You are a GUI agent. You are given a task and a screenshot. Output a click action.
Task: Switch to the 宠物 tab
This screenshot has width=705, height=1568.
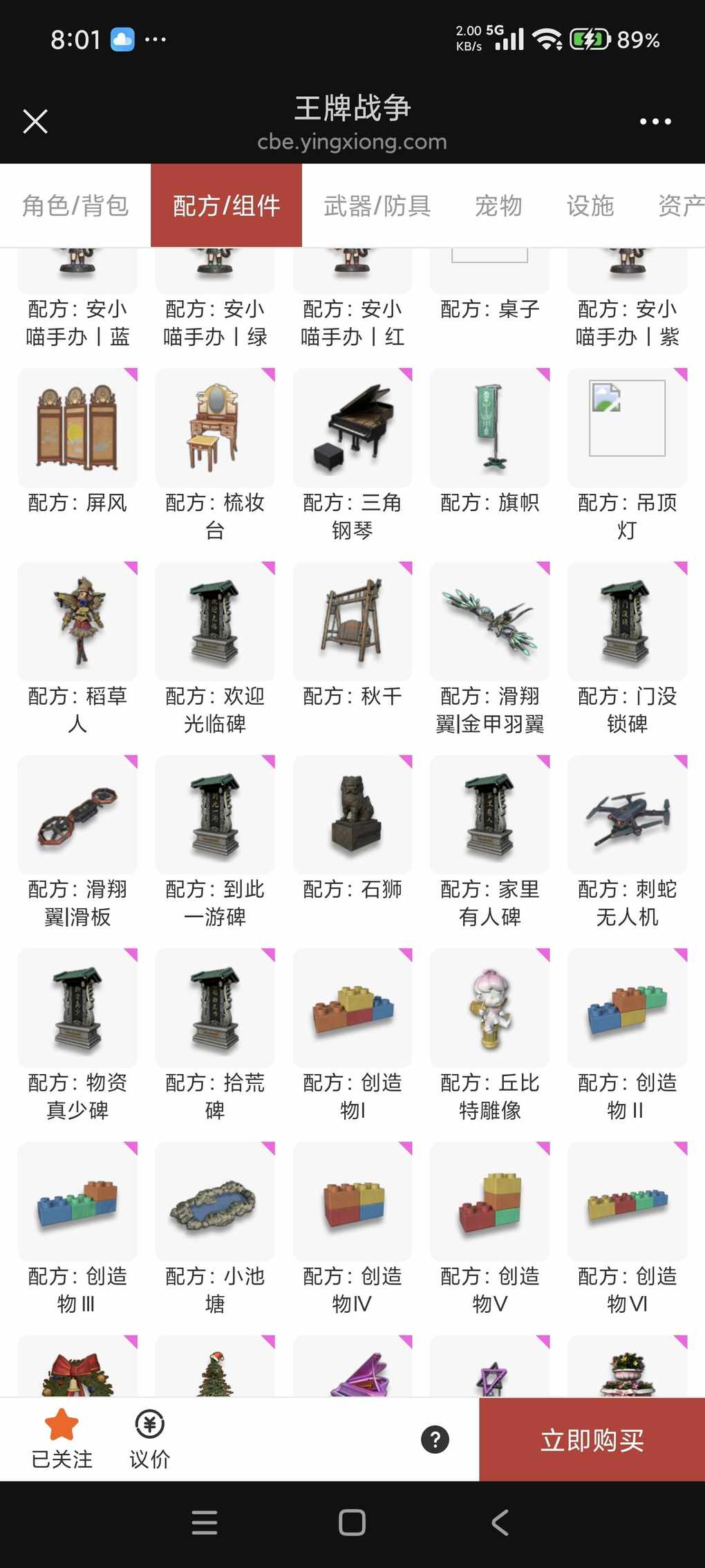coord(498,205)
